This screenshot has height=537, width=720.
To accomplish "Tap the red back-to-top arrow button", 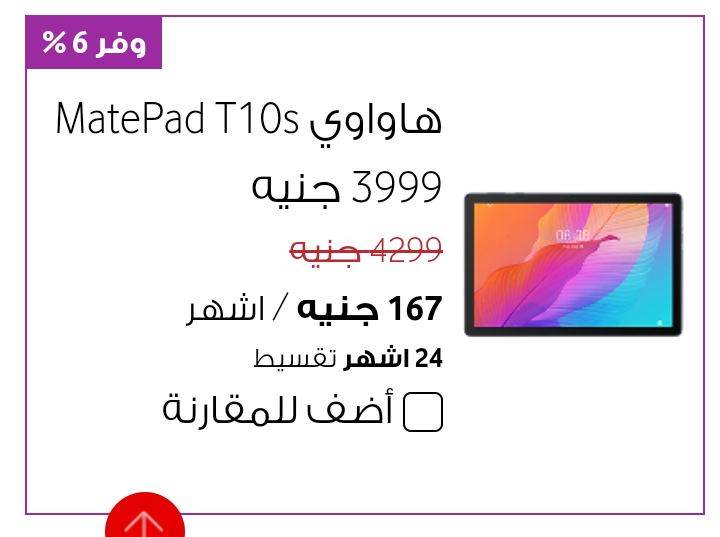I will [145, 518].
